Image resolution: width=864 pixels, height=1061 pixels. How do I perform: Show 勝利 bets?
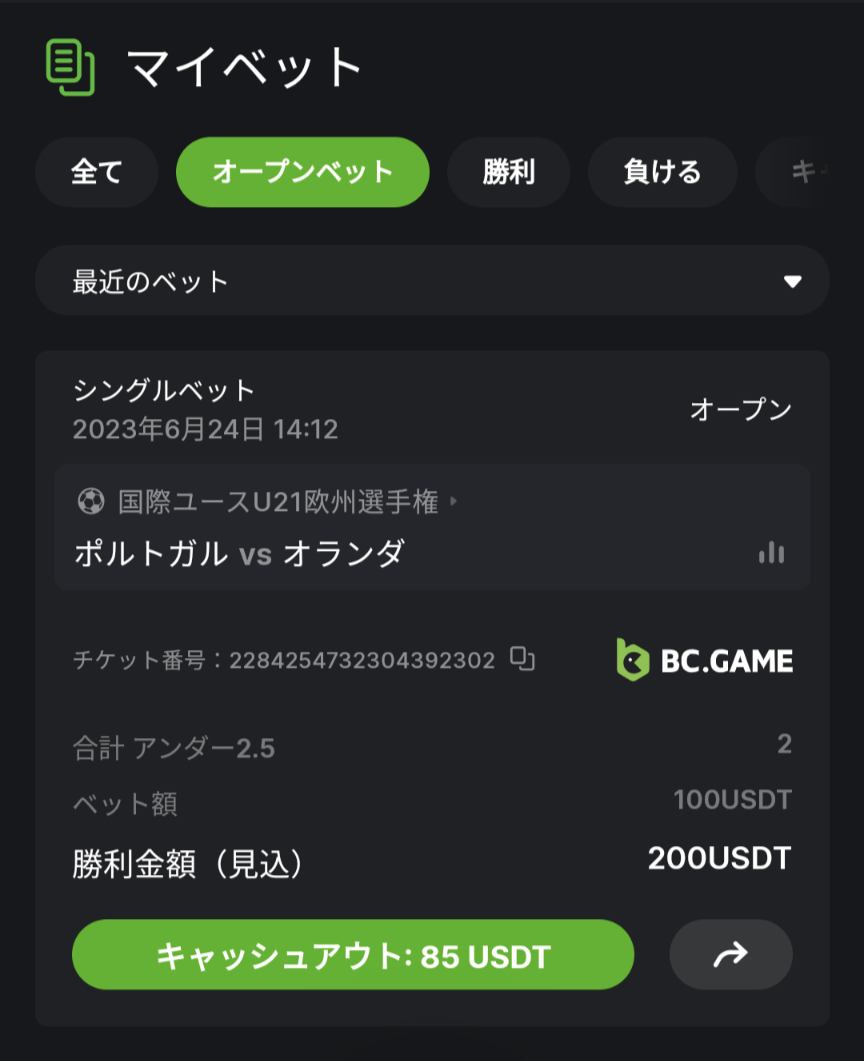tap(508, 172)
